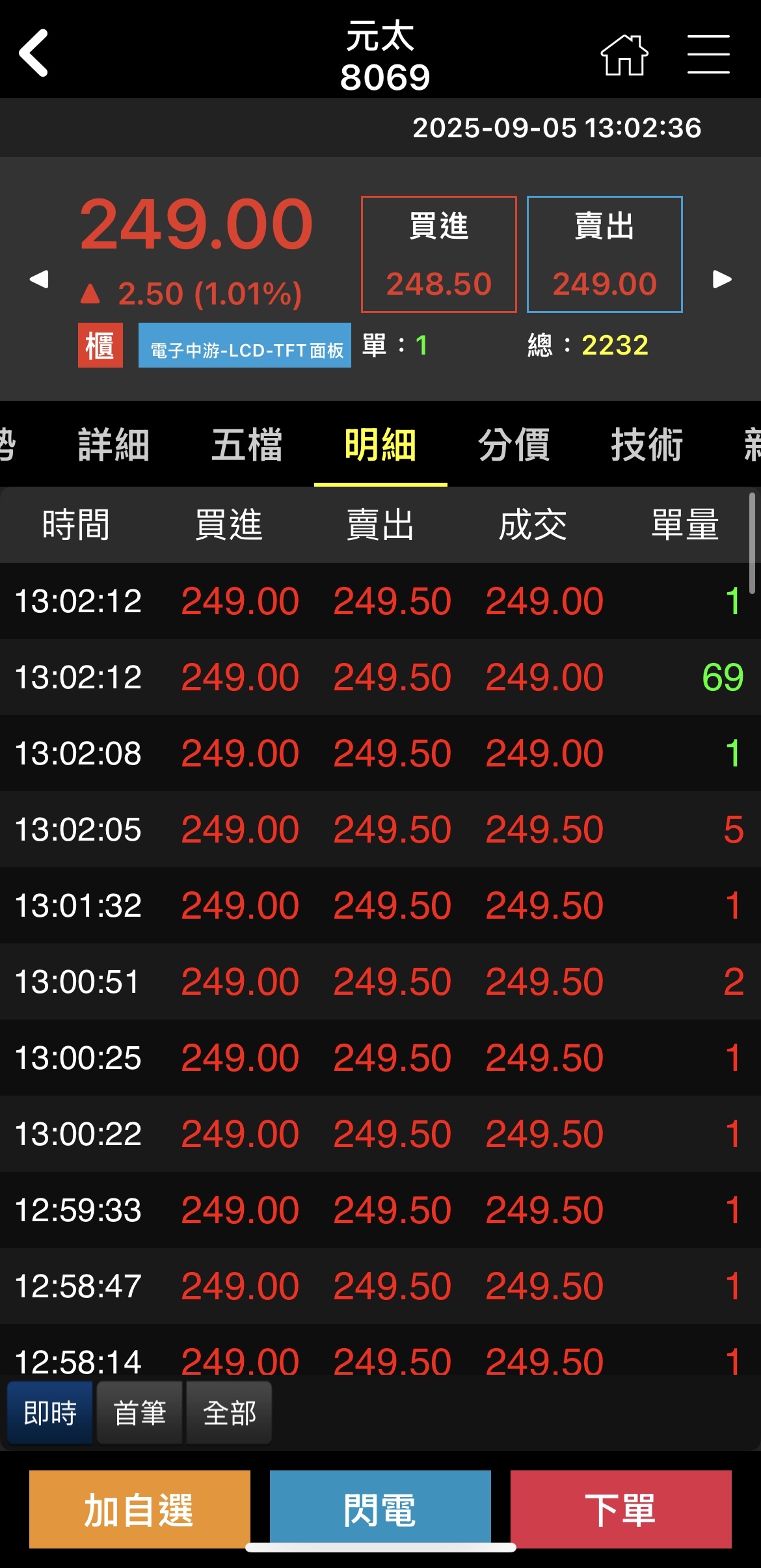761x1568 pixels.
Task: Switch to the 分價 tab
Action: pyautogui.click(x=514, y=446)
